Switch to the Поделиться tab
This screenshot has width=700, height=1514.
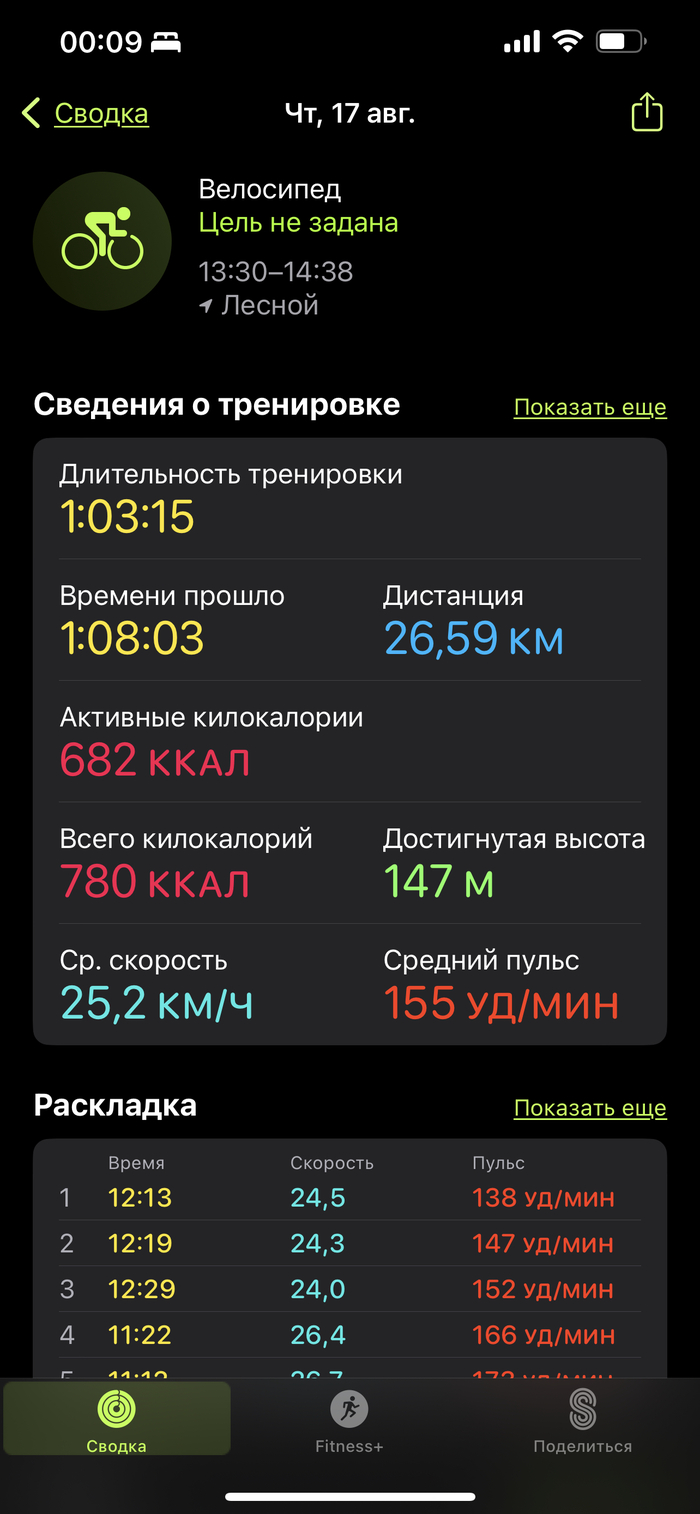582,1419
